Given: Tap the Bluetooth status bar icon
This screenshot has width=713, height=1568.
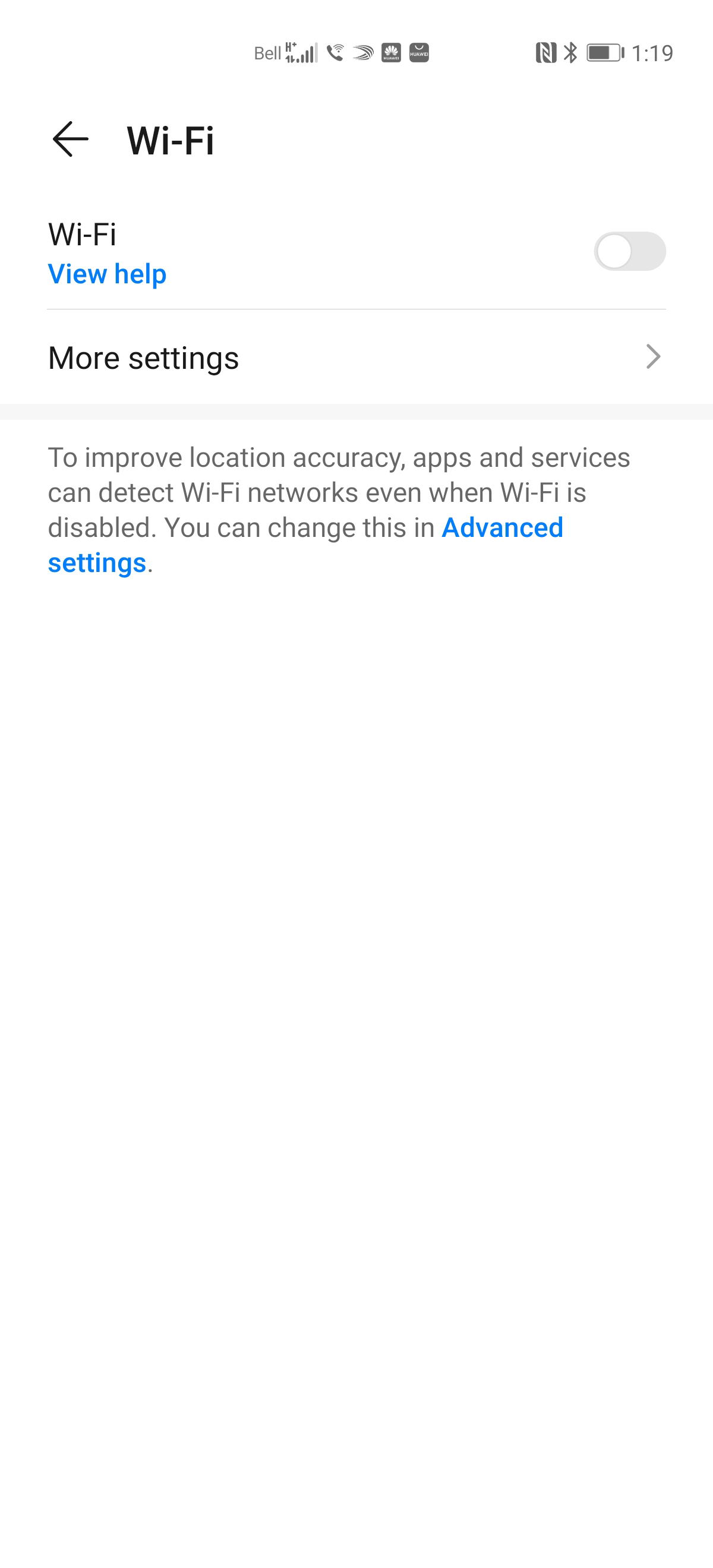Looking at the screenshot, I should (570, 52).
